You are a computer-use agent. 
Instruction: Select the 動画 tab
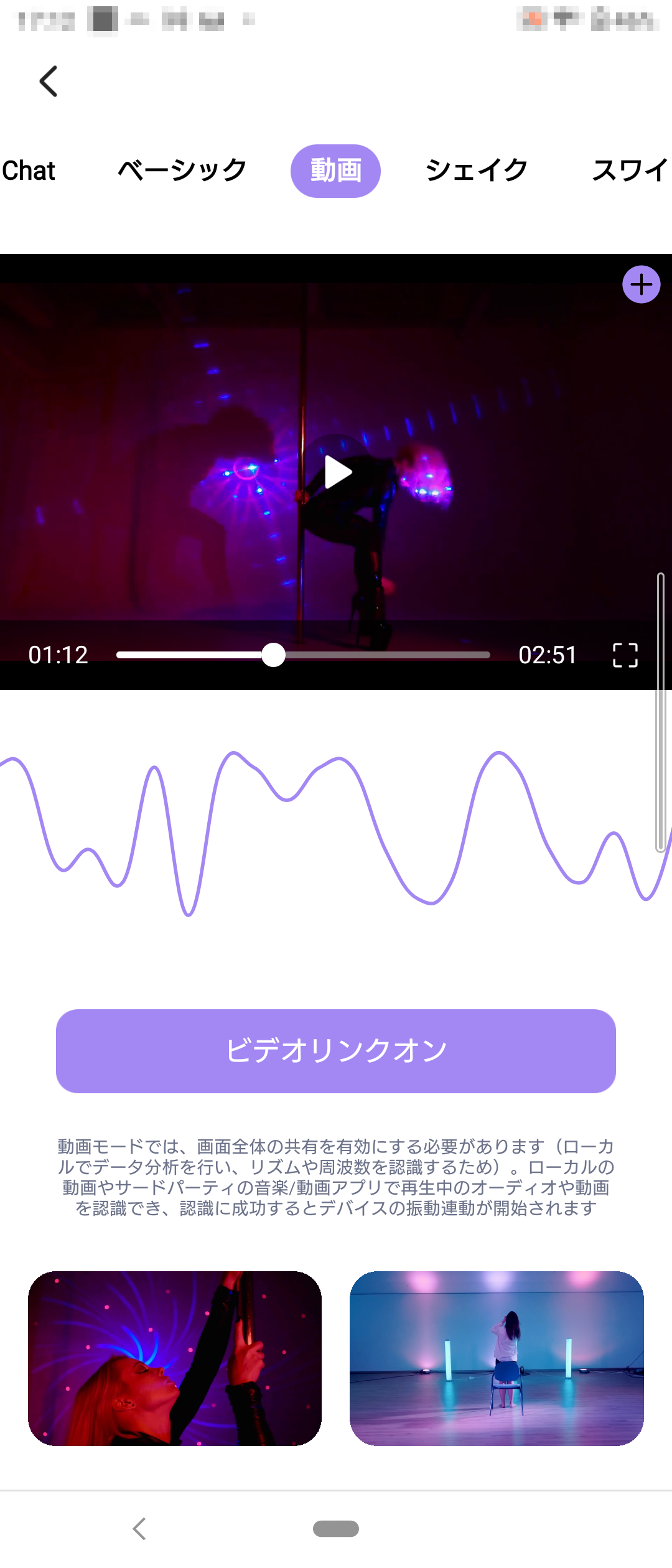335,171
